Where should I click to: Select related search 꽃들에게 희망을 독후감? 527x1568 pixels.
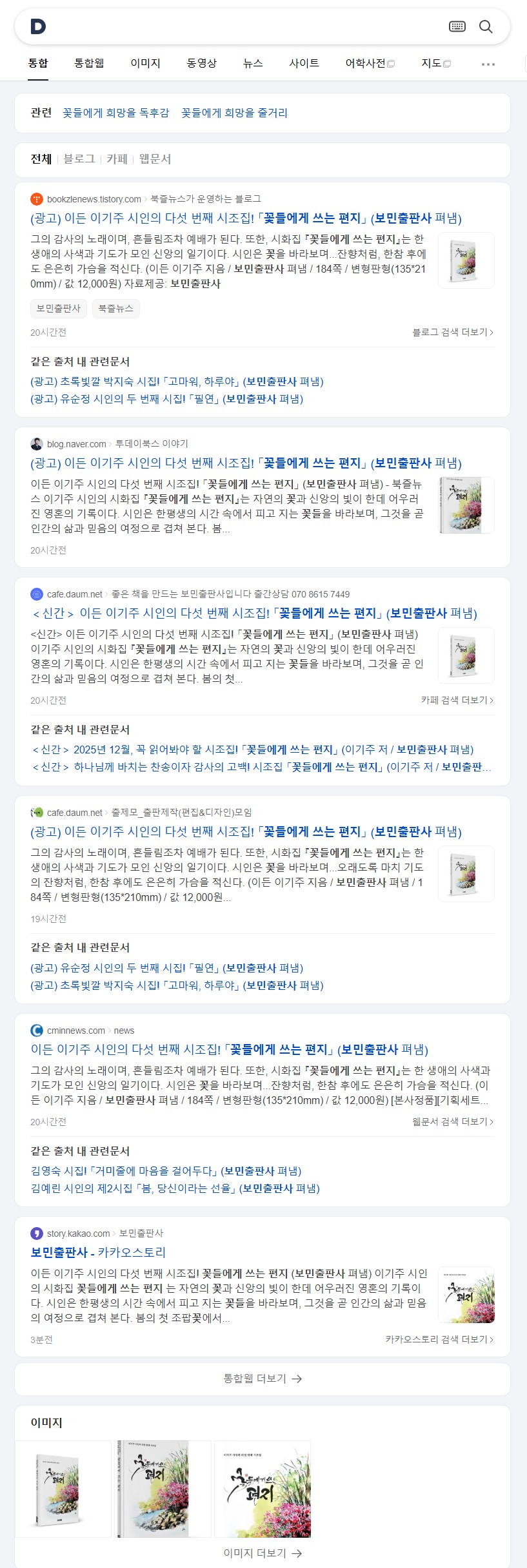click(x=115, y=113)
